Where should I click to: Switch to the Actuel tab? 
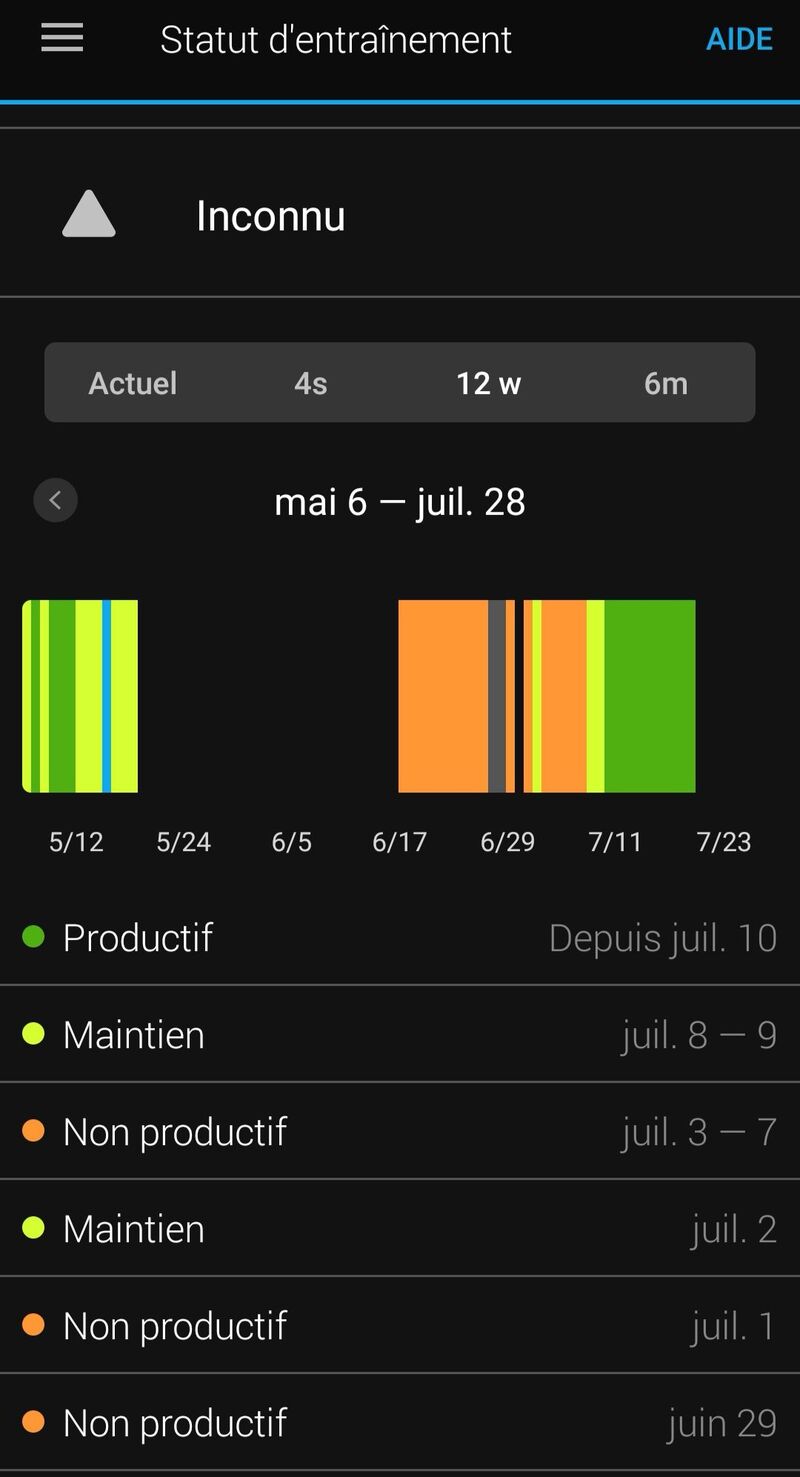coord(133,383)
